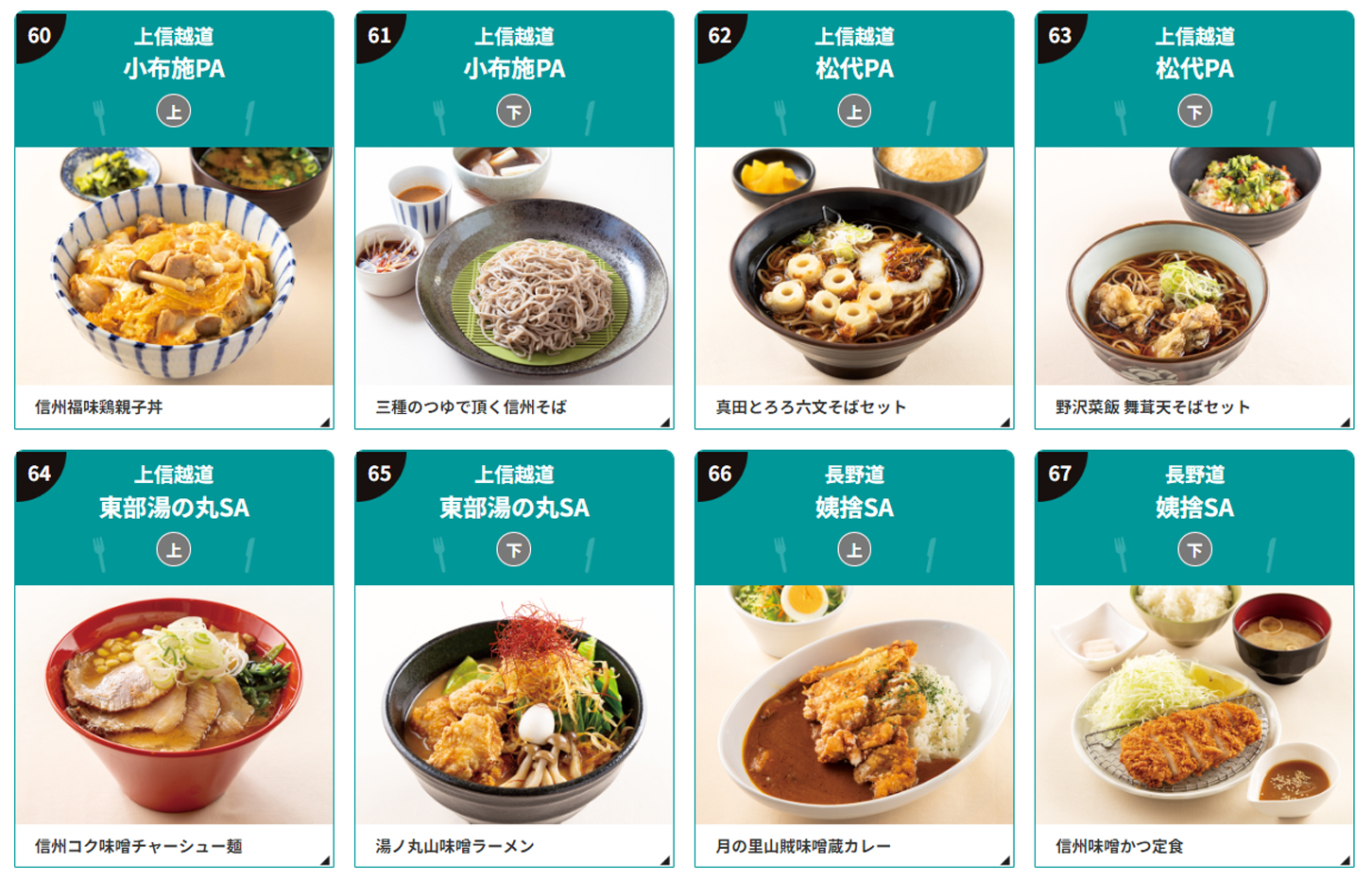Viewport: 1372px width, 881px height.
Task: Select card 62 真田とろろ六文そばセット
Action: tap(854, 266)
